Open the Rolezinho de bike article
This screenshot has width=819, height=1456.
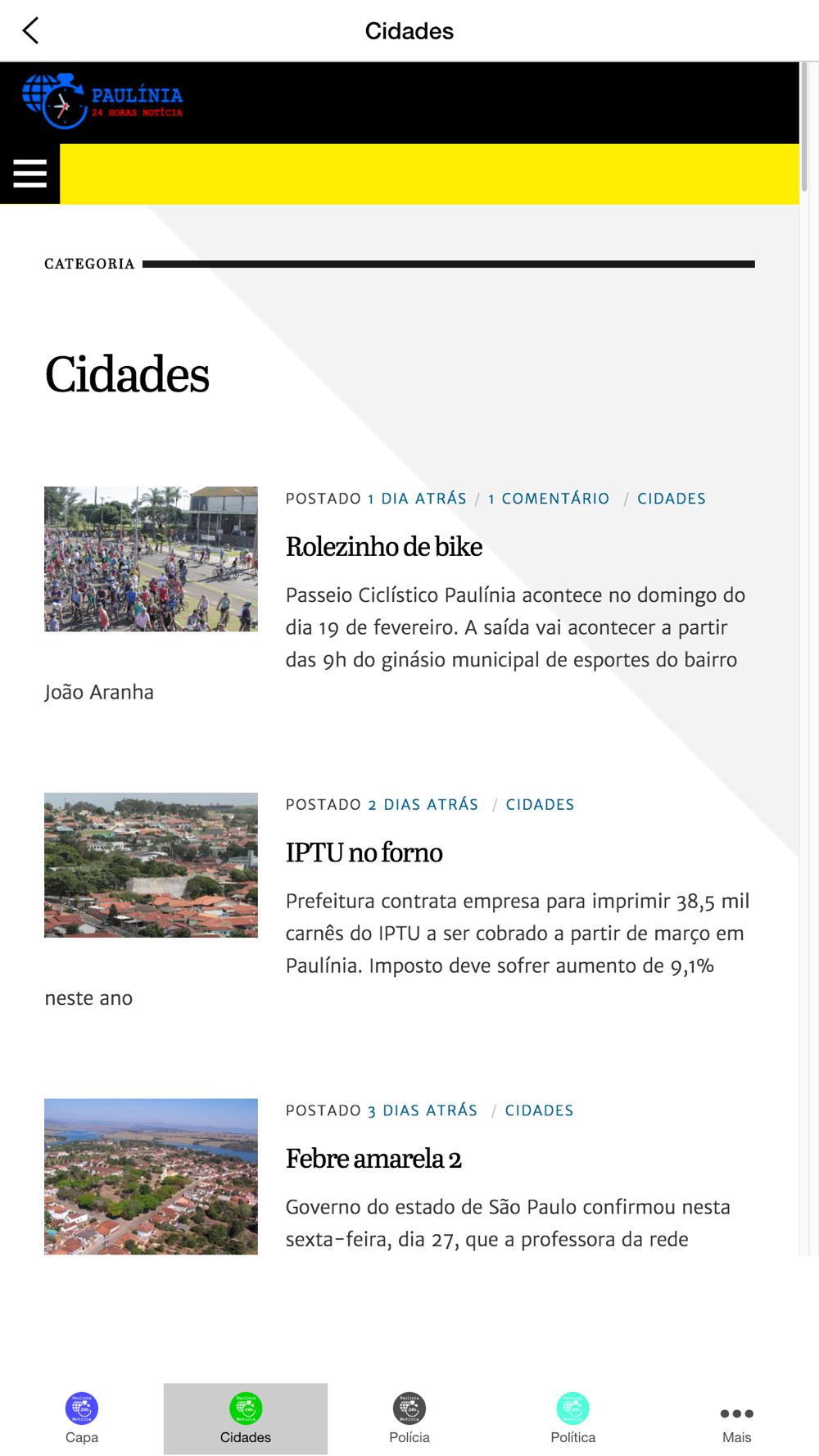(383, 546)
